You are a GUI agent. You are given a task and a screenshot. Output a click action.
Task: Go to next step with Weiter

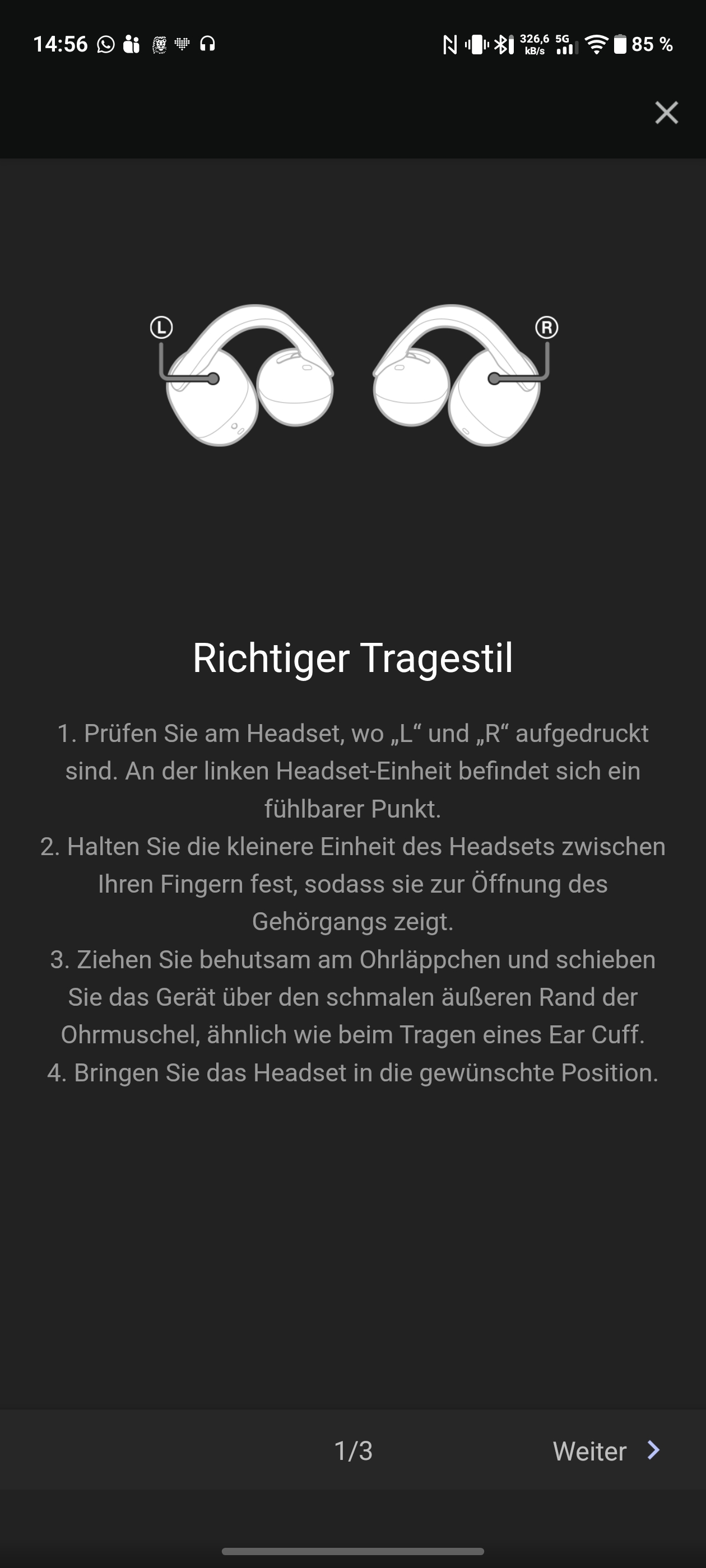click(606, 1450)
